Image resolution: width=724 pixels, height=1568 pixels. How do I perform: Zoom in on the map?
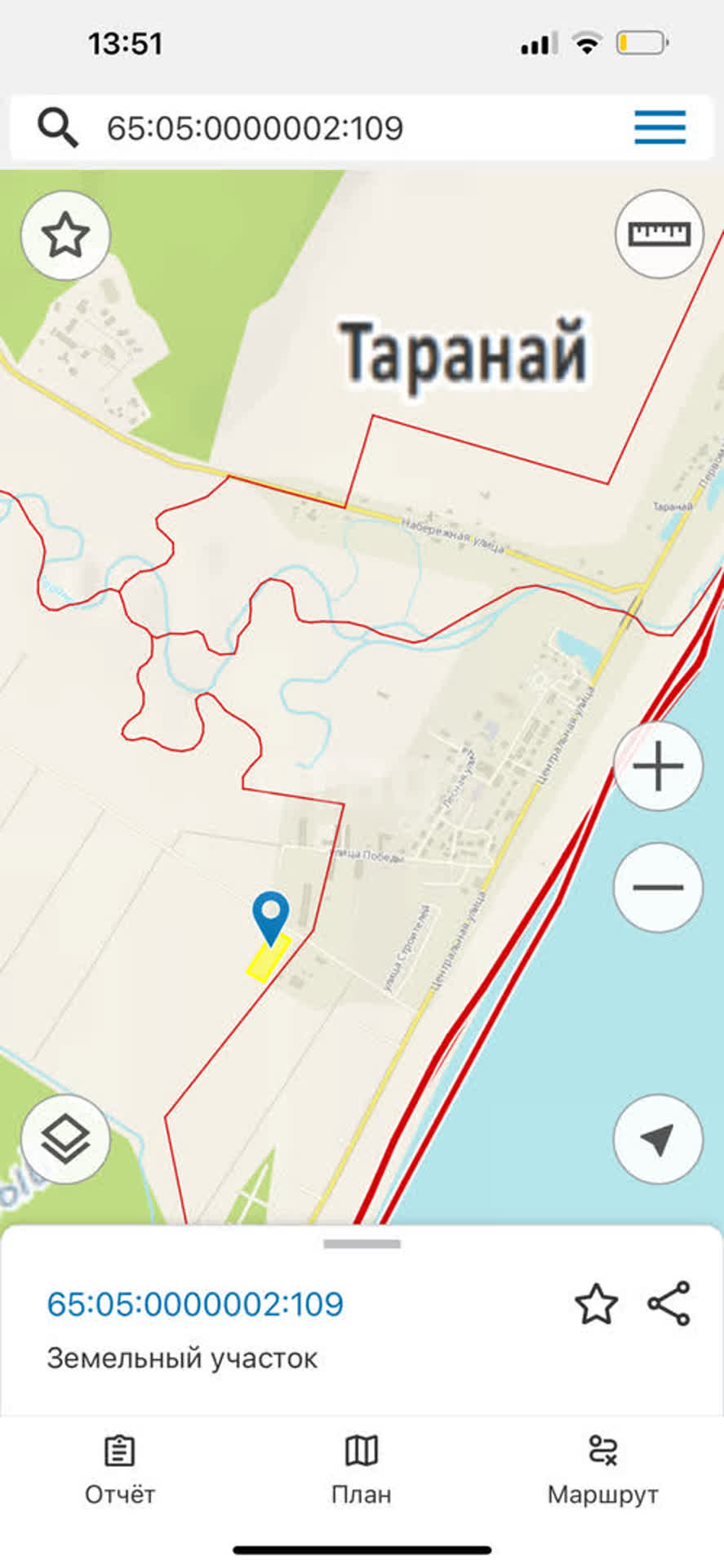pos(658,766)
